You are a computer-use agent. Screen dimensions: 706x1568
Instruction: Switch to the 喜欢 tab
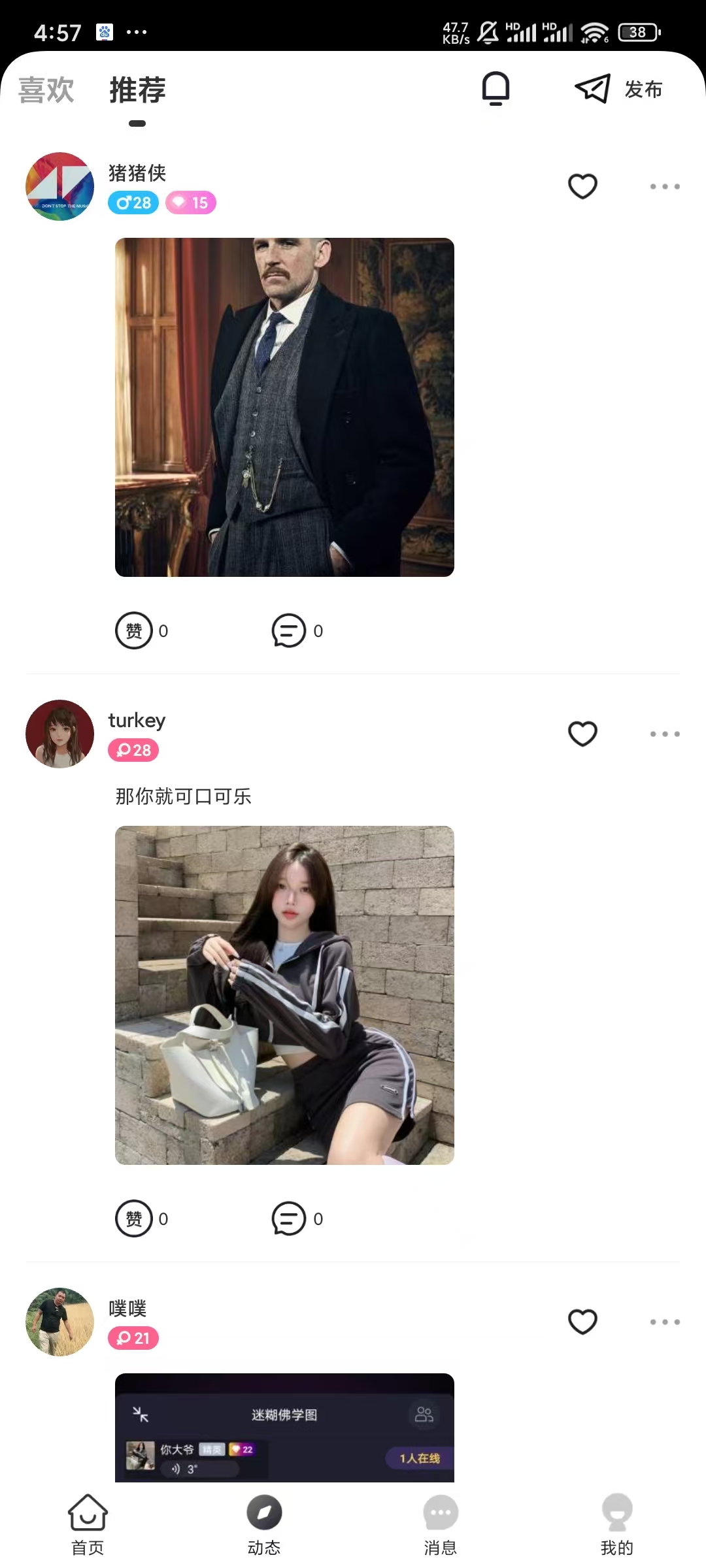click(x=46, y=90)
